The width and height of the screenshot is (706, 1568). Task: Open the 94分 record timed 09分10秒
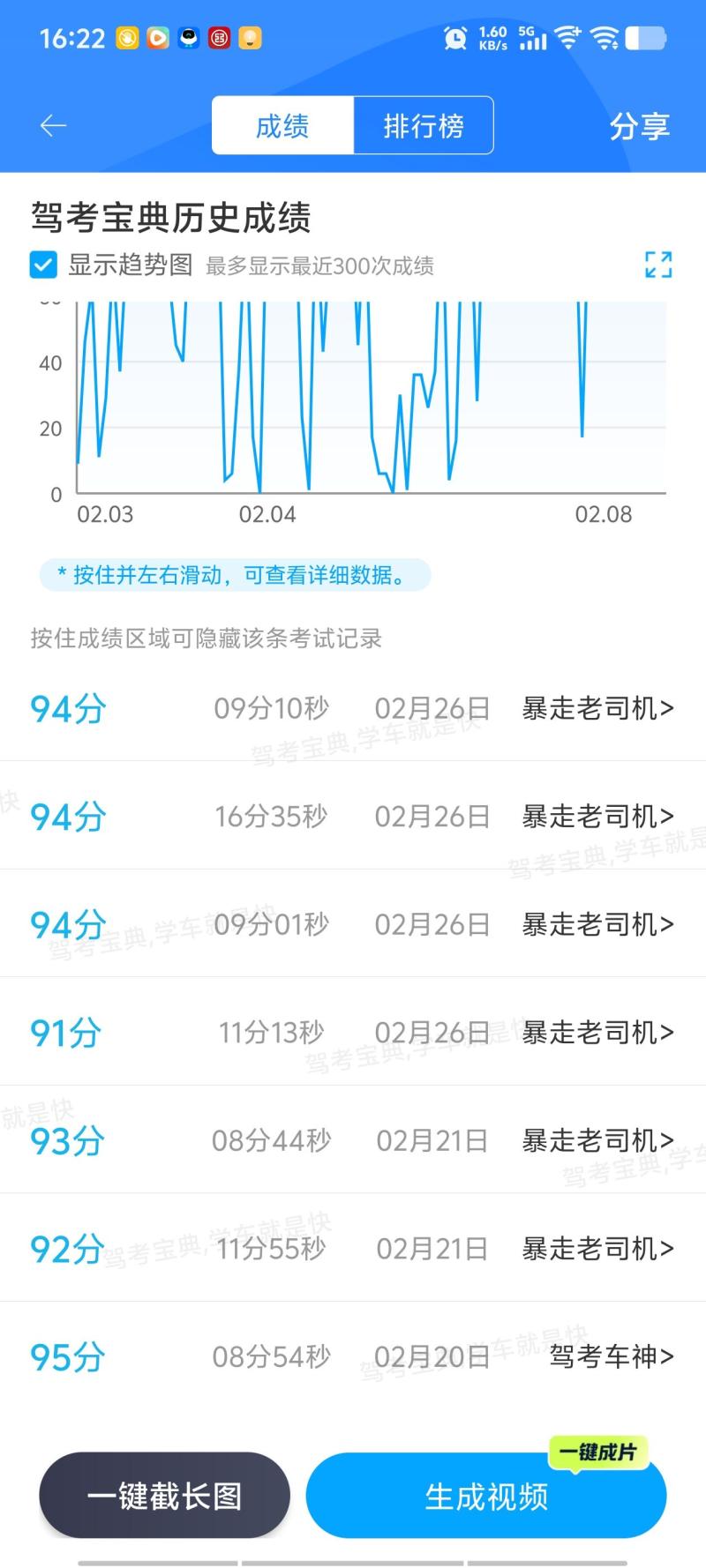[353, 708]
